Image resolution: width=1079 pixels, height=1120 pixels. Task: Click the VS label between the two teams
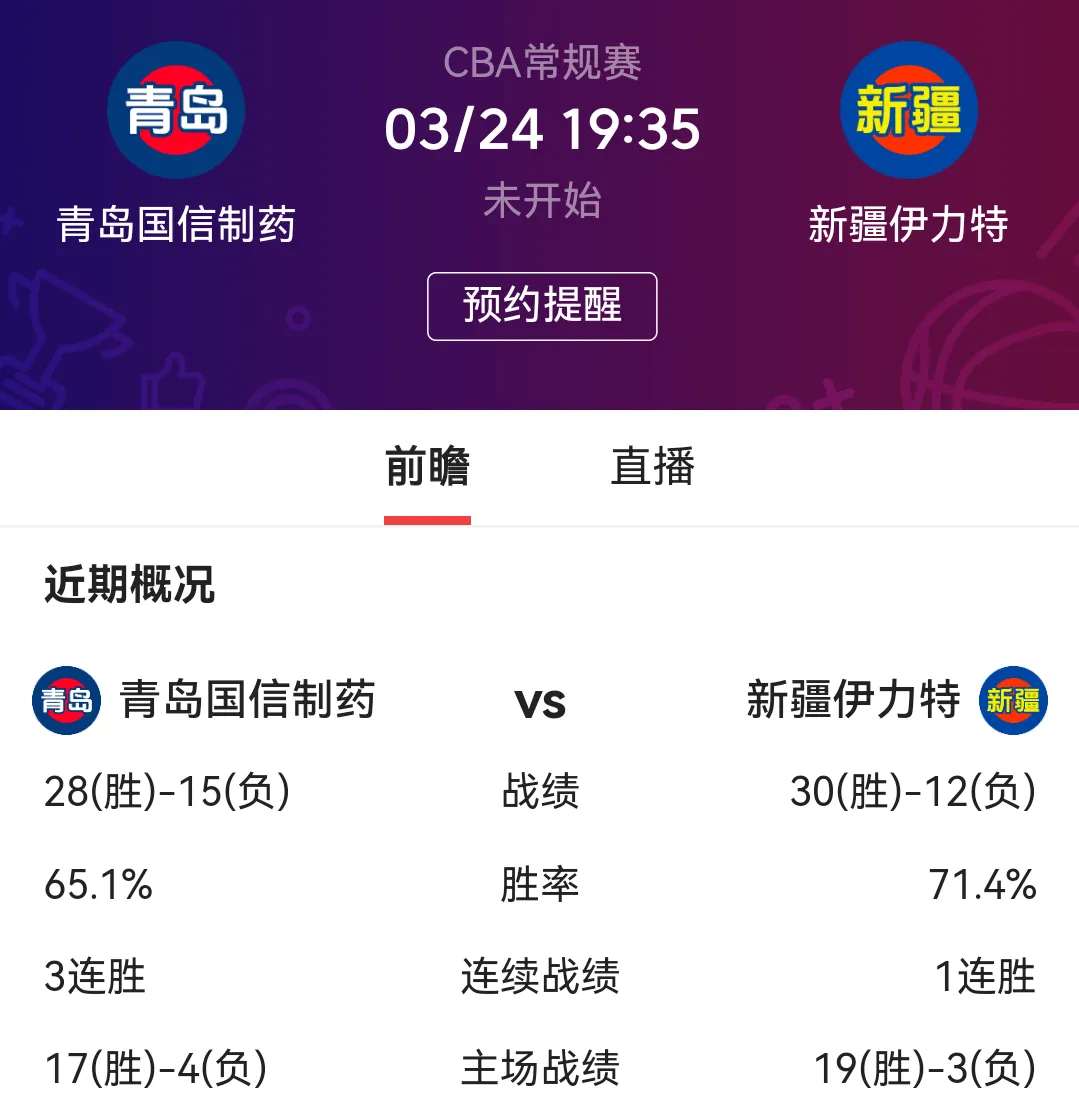[x=541, y=702]
